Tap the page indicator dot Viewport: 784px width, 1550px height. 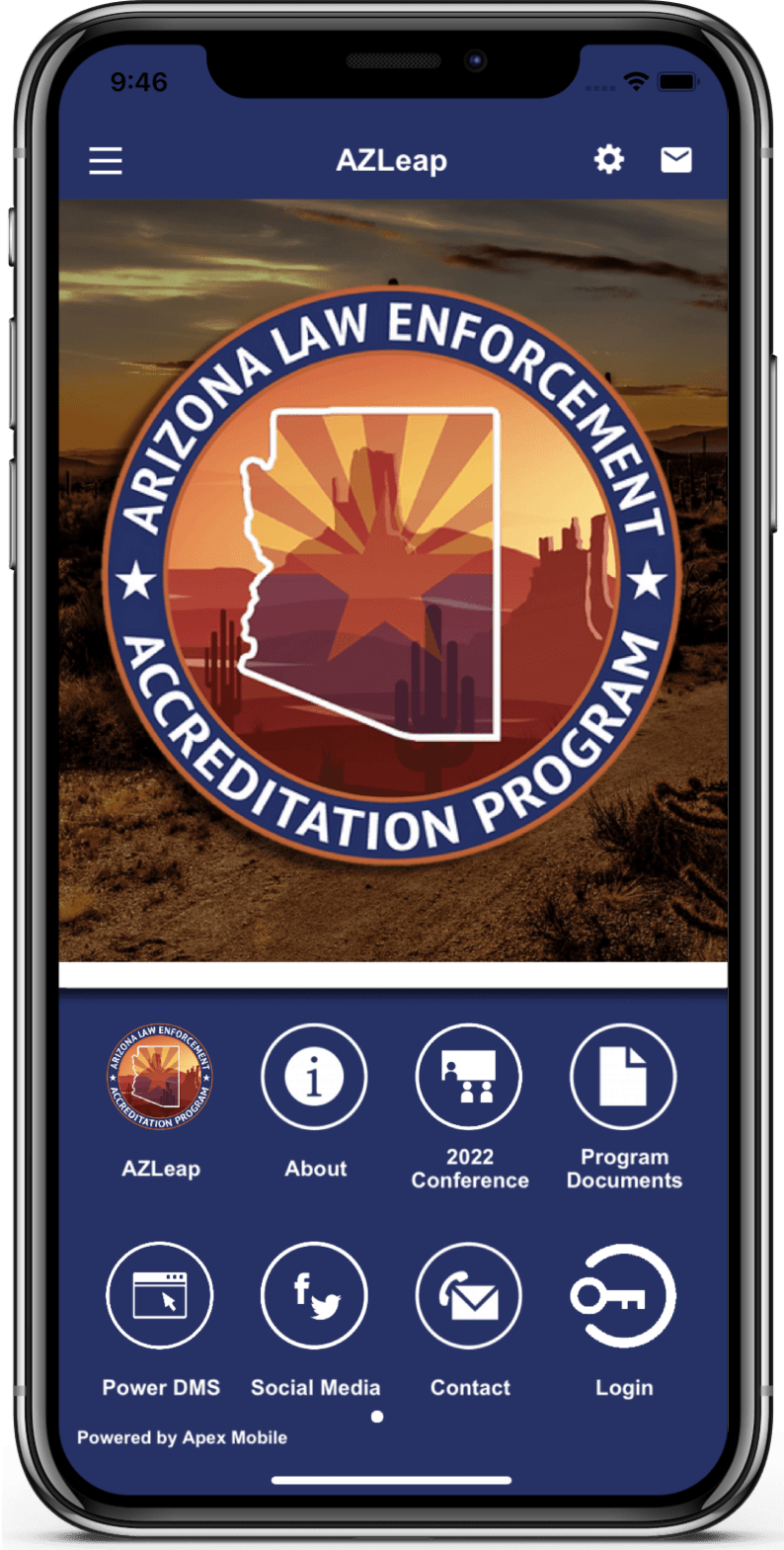376,1417
